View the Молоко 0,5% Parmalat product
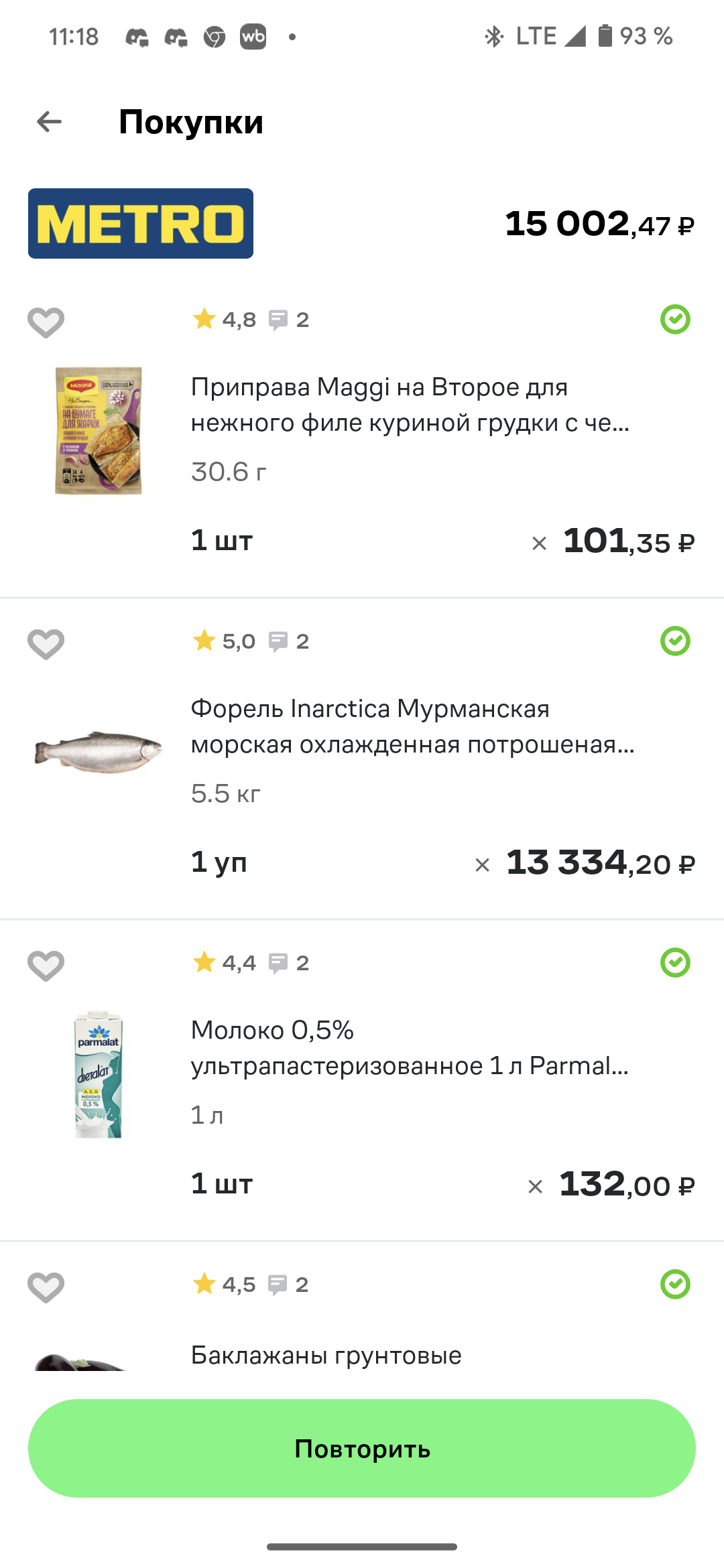The image size is (724, 1568). coord(409,1048)
